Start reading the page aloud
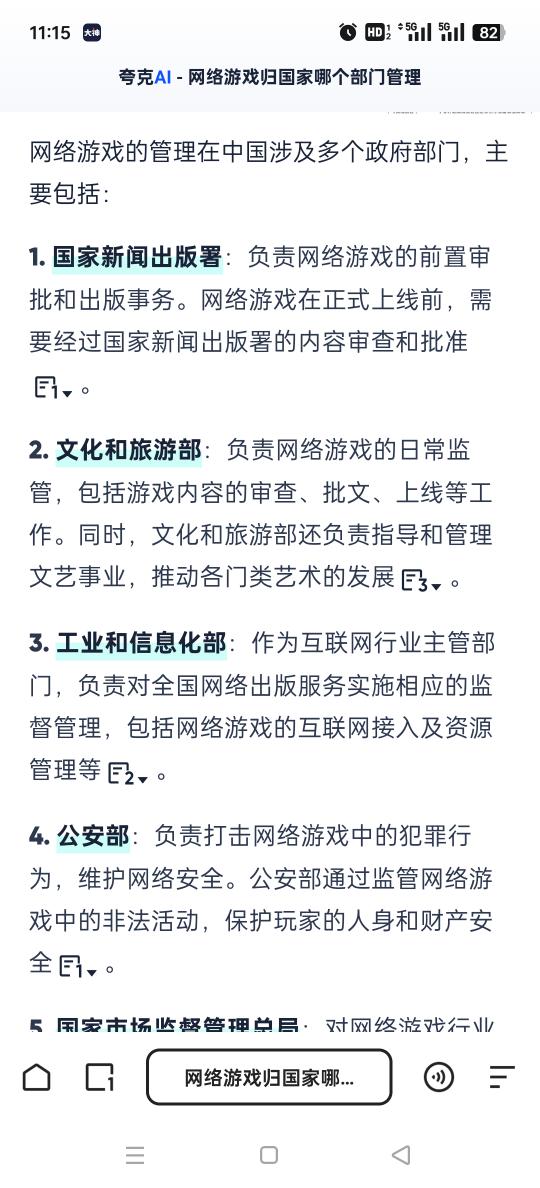The image size is (540, 1188). point(439,1077)
